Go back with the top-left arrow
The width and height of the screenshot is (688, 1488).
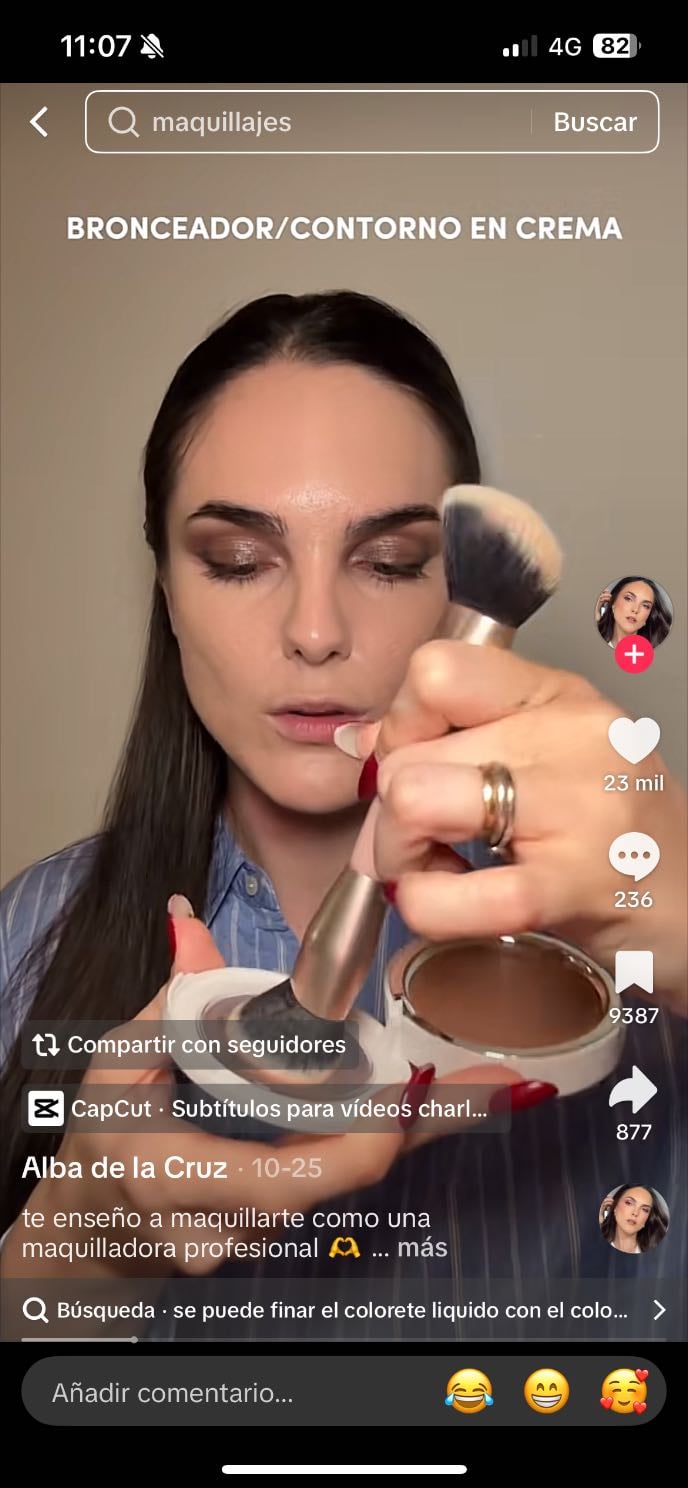(39, 122)
